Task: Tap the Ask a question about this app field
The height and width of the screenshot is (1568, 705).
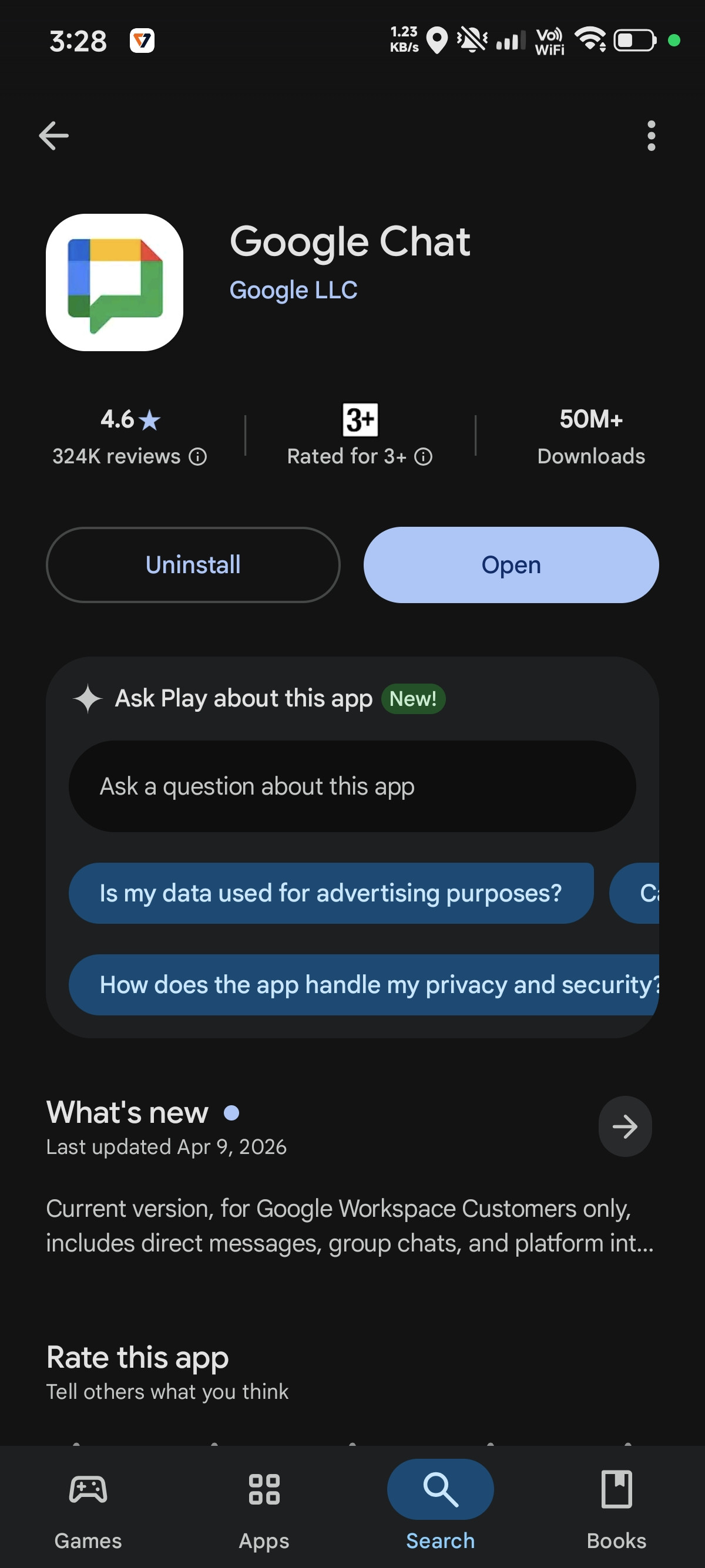Action: (x=352, y=786)
